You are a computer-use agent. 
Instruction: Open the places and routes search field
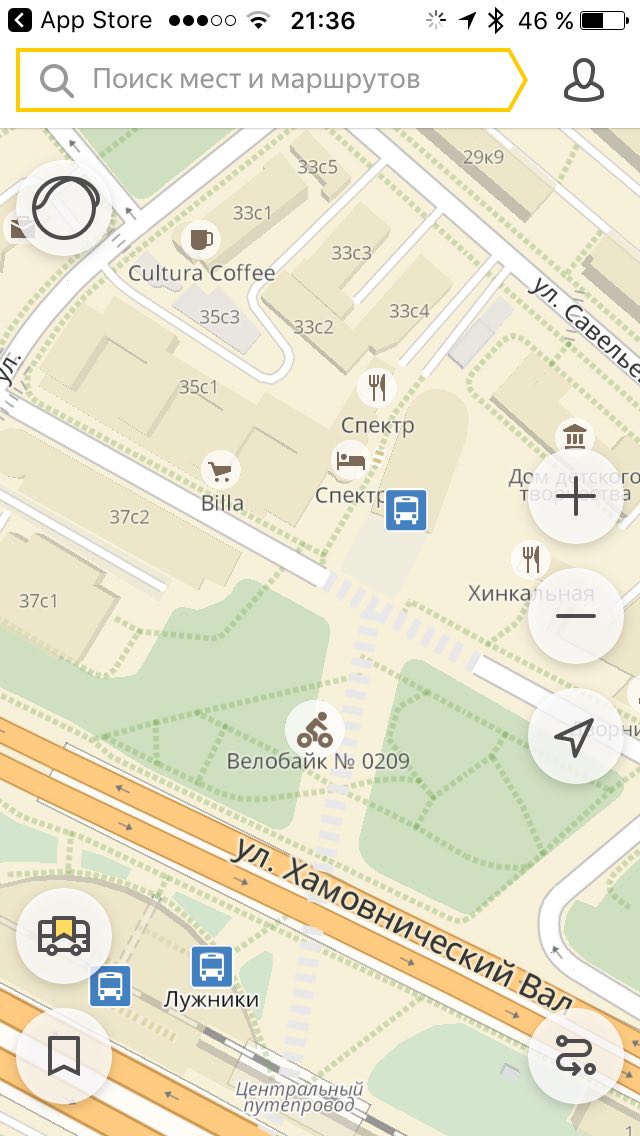pos(270,80)
